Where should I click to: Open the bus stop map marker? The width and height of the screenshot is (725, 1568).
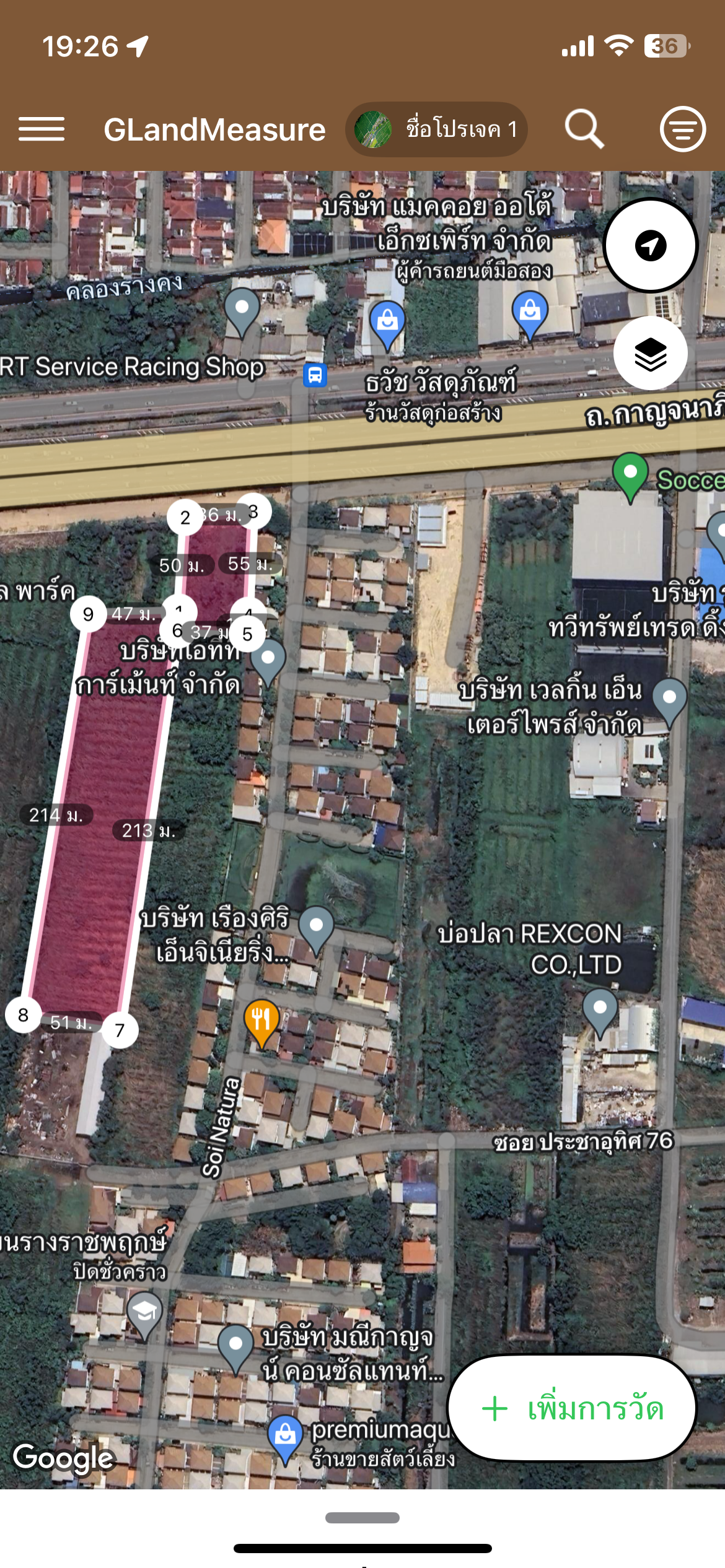coord(315,375)
